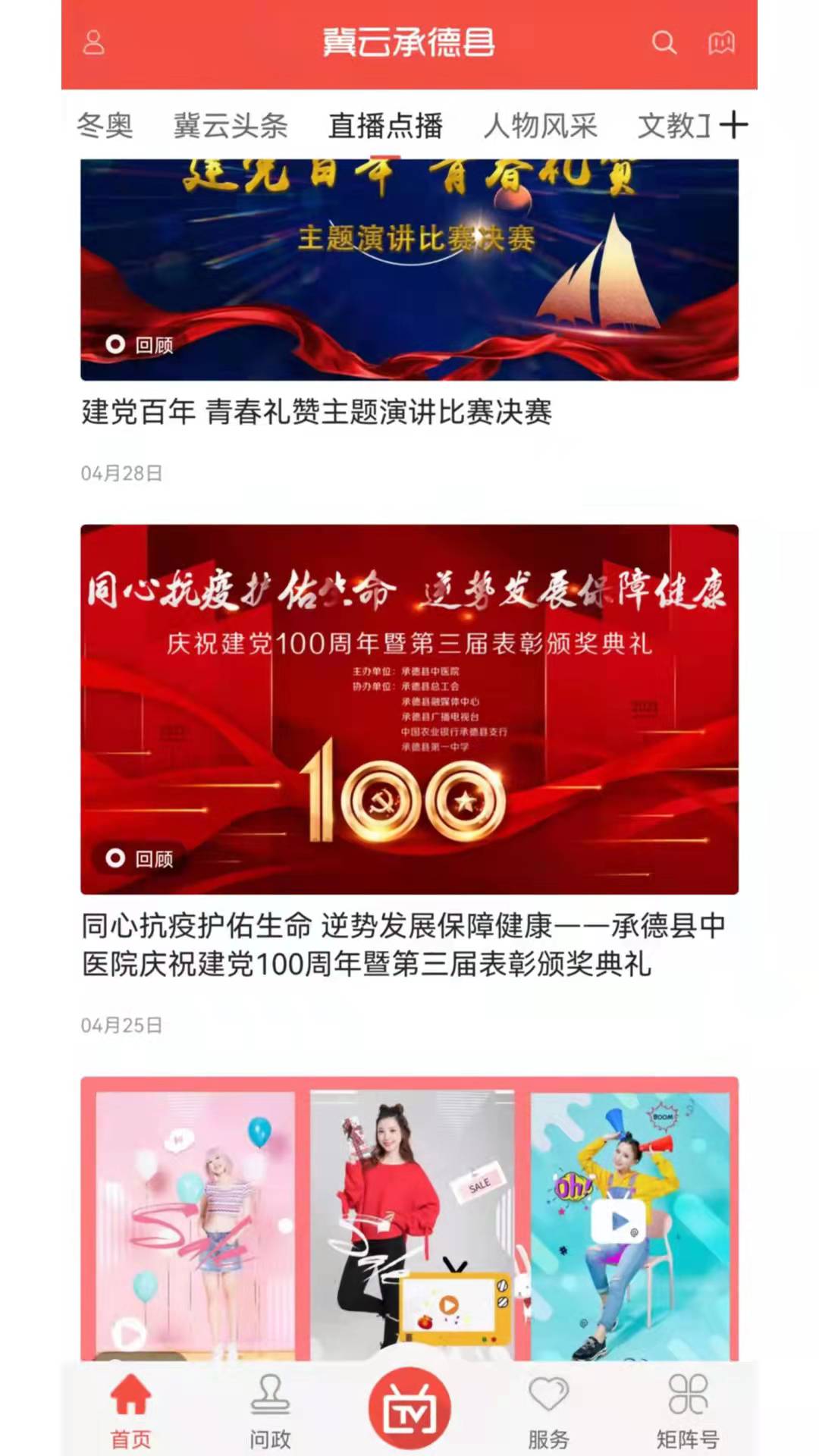Tap the center TV button

pos(409,1408)
